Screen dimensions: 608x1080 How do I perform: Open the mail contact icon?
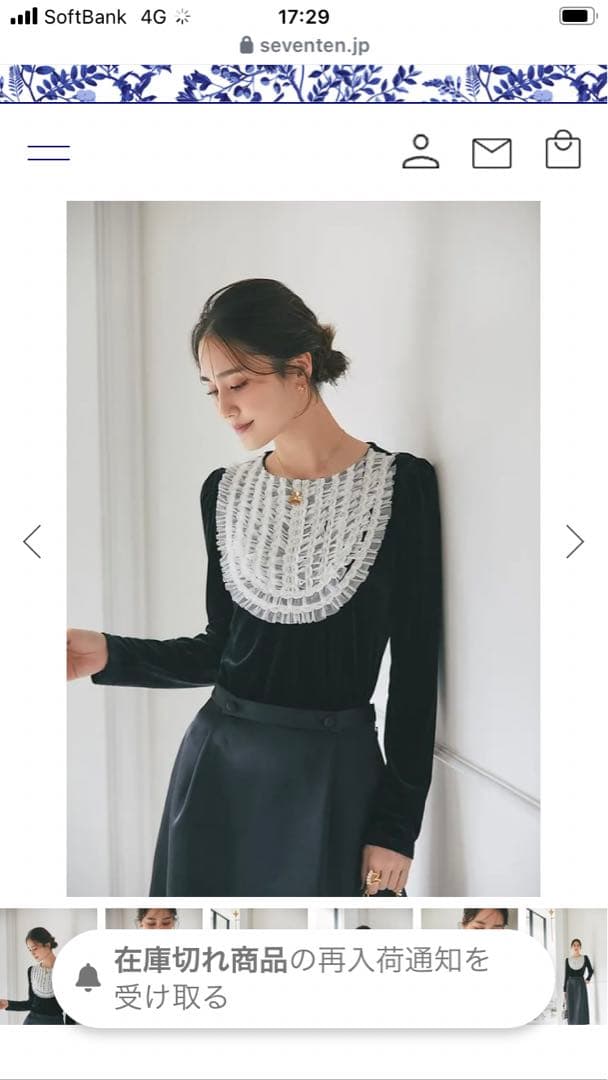point(491,153)
